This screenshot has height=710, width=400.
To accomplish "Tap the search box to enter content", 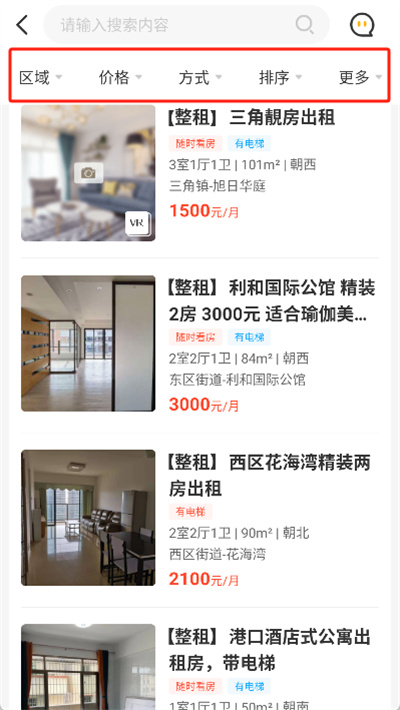I will pos(186,24).
